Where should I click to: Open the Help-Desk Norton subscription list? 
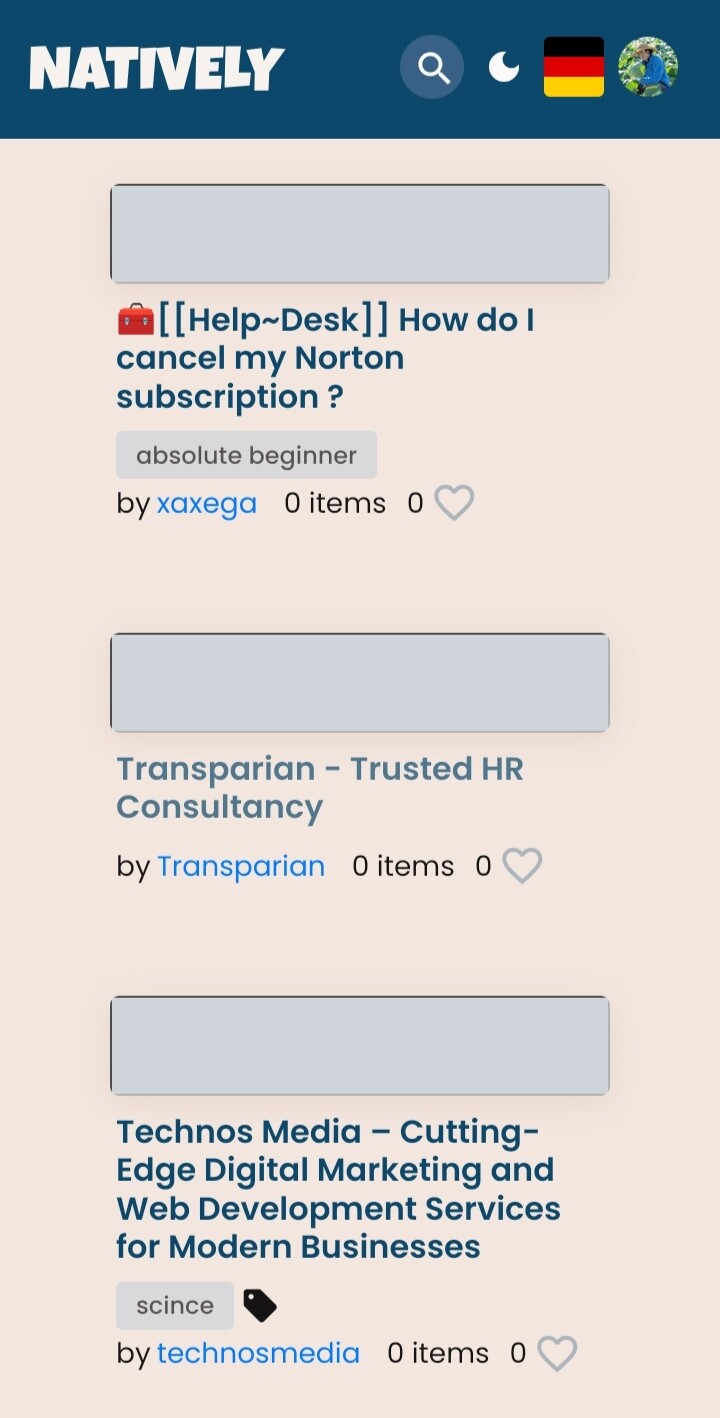325,358
